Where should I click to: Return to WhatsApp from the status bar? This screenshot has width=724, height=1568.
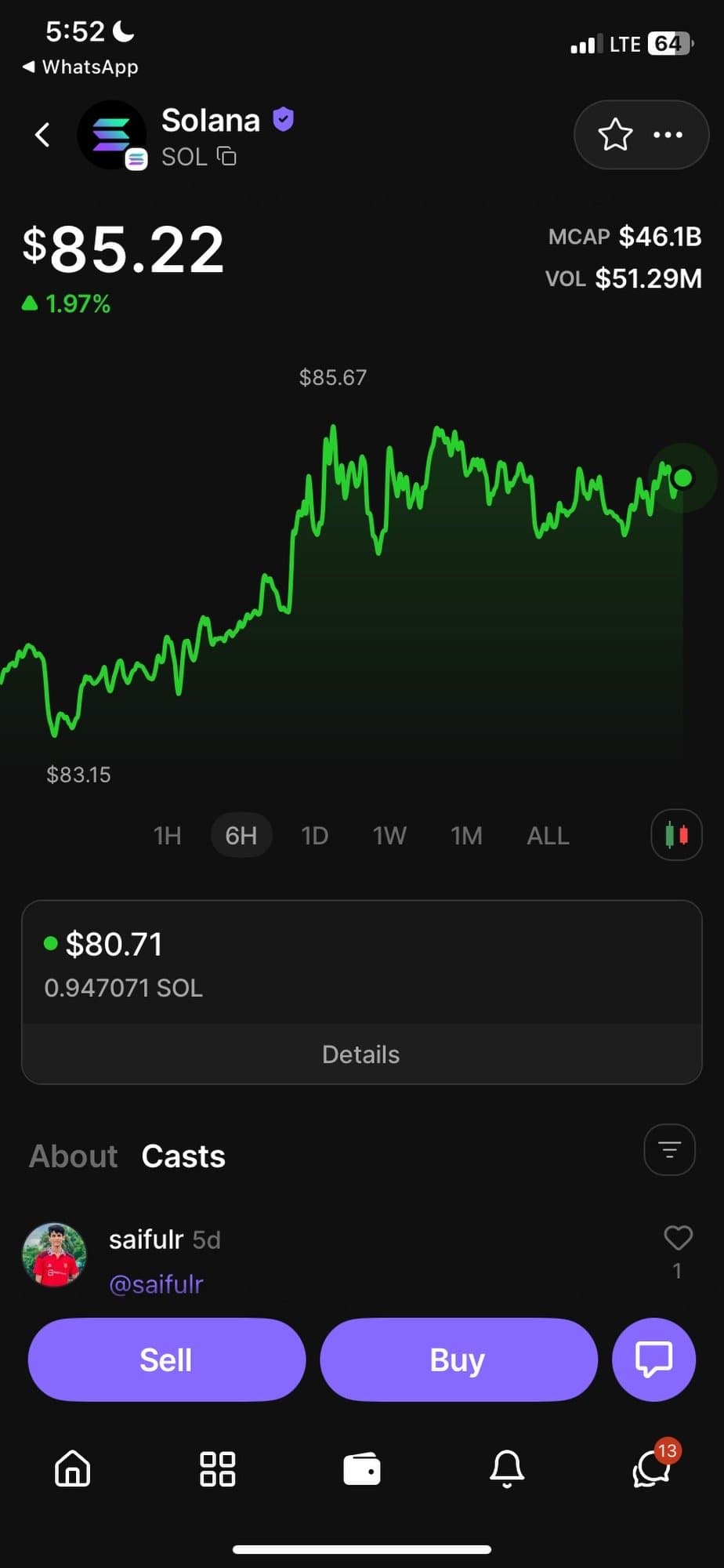81,67
